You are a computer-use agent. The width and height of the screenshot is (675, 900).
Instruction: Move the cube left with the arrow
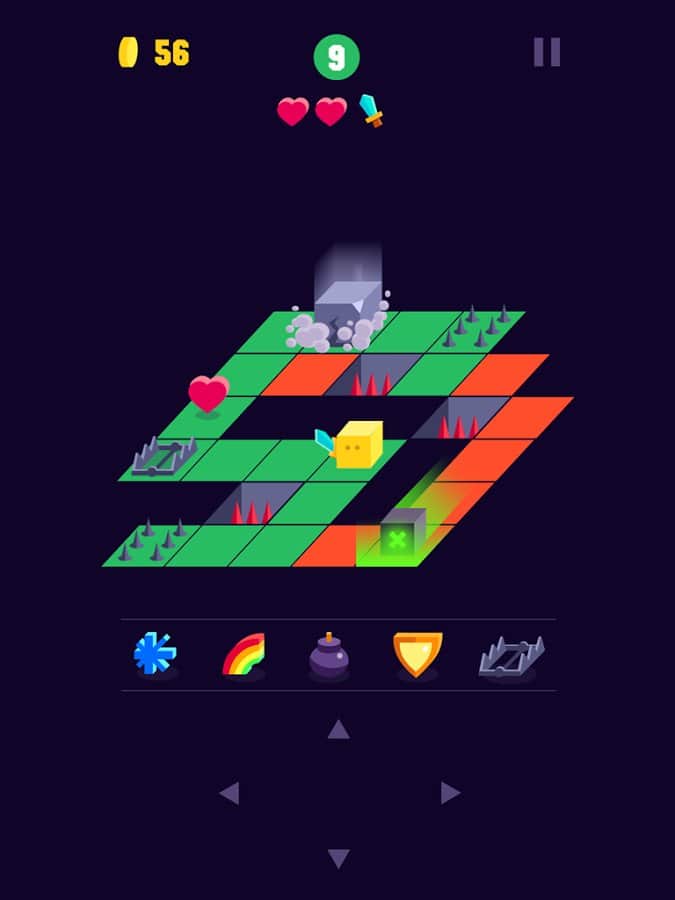[229, 793]
